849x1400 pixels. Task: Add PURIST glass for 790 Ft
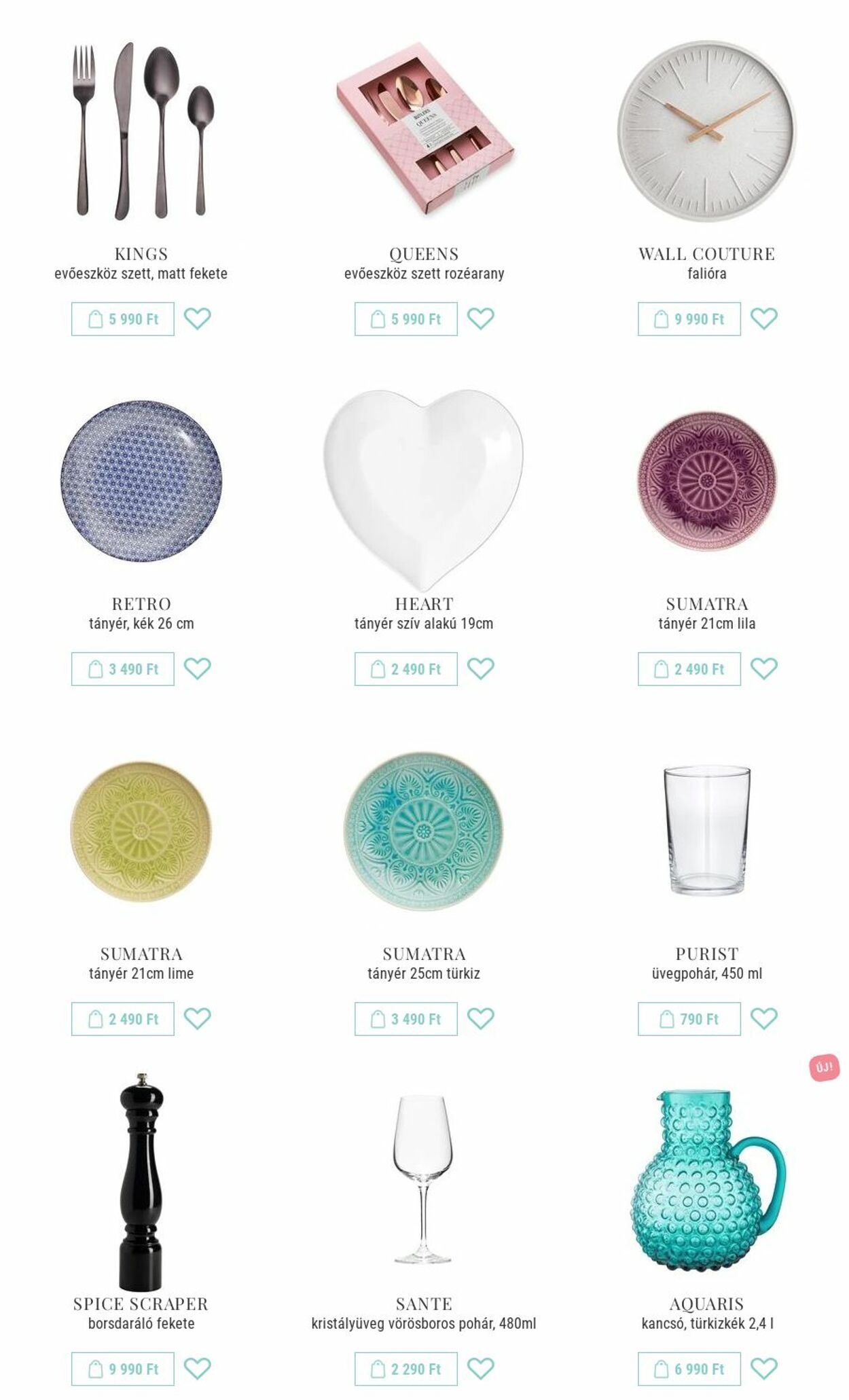tap(689, 1018)
